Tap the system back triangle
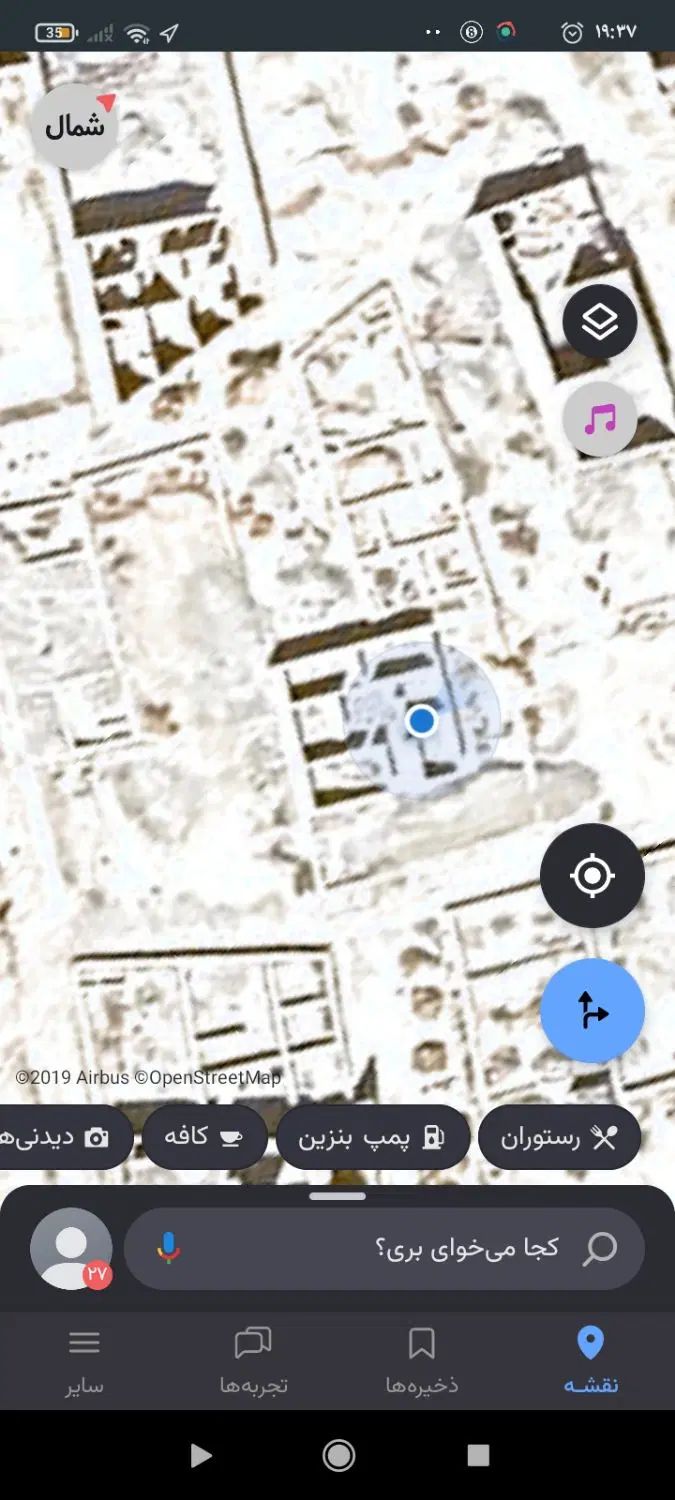This screenshot has width=675, height=1500. point(201,1455)
